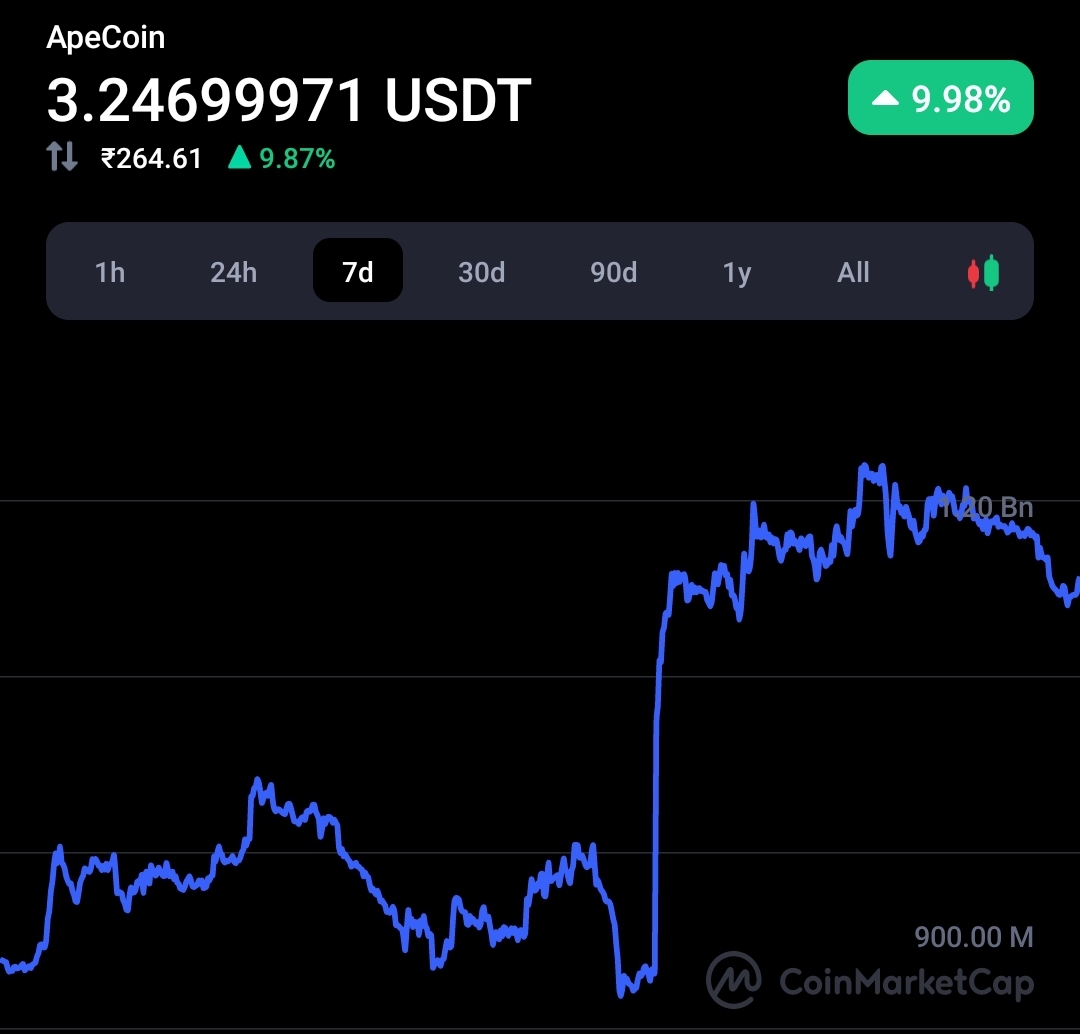Show All-time price chart
The image size is (1080, 1034).
[x=853, y=272]
